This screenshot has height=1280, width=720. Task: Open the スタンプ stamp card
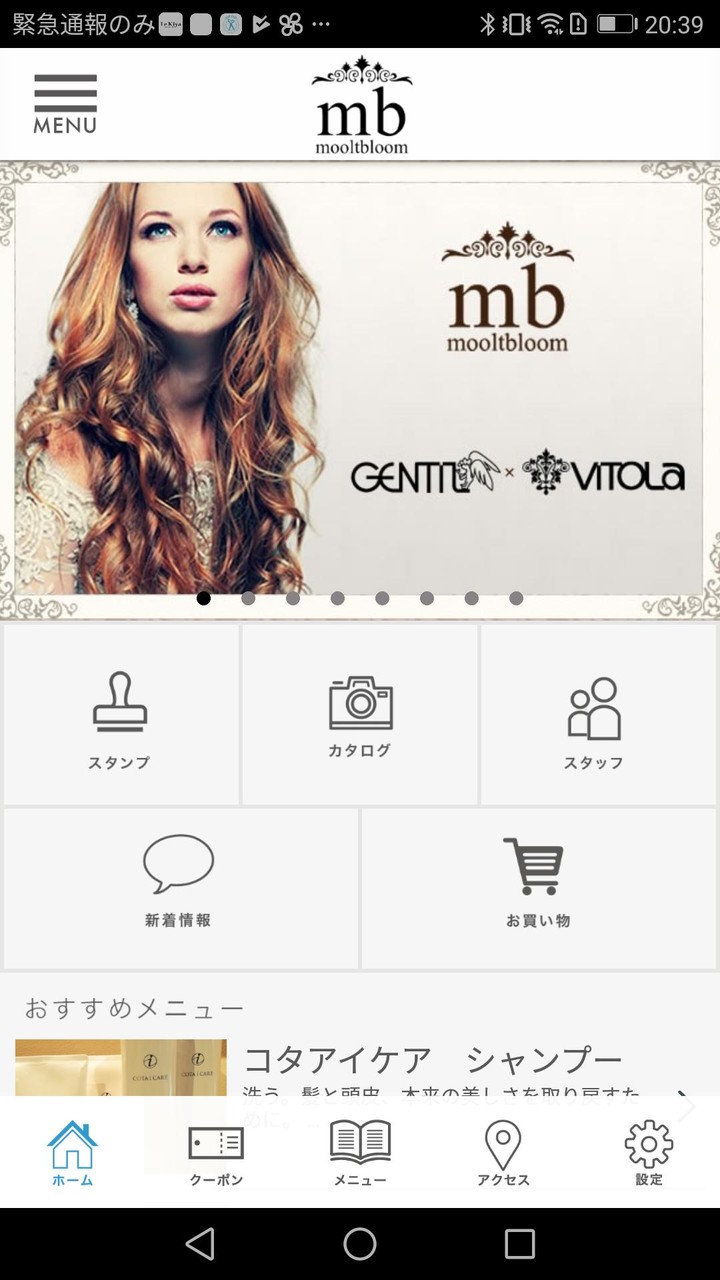click(x=120, y=716)
